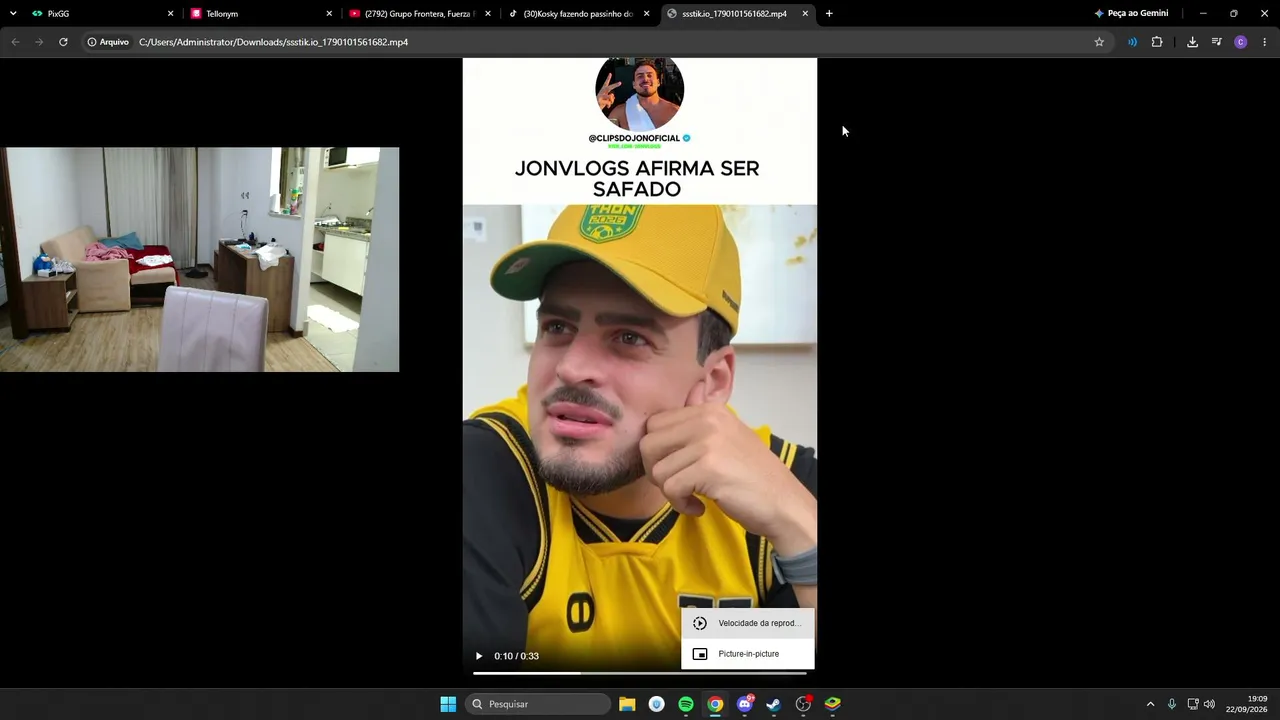
Task: Play the paused video
Action: click(x=479, y=656)
